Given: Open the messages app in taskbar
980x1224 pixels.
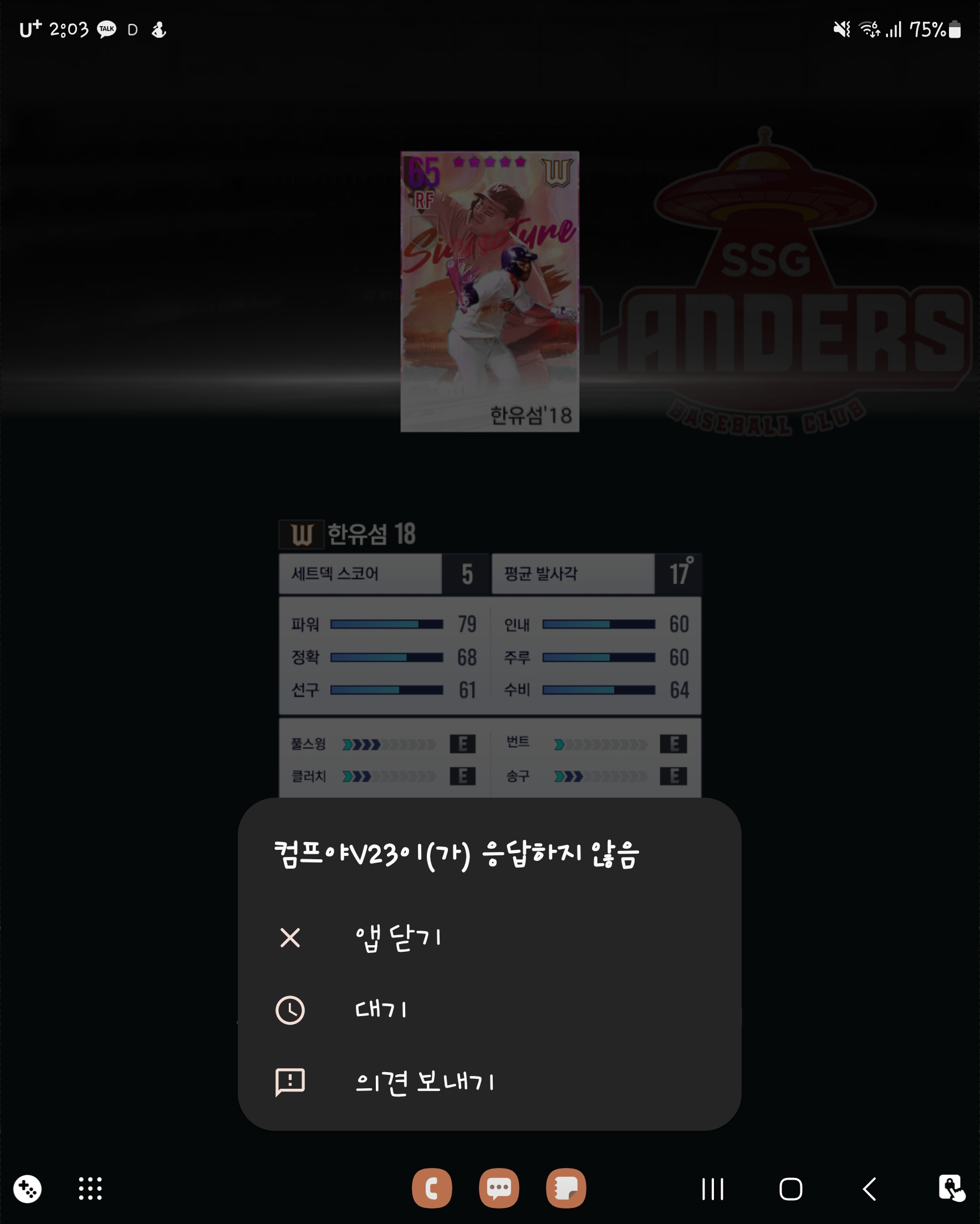Looking at the screenshot, I should 498,1188.
